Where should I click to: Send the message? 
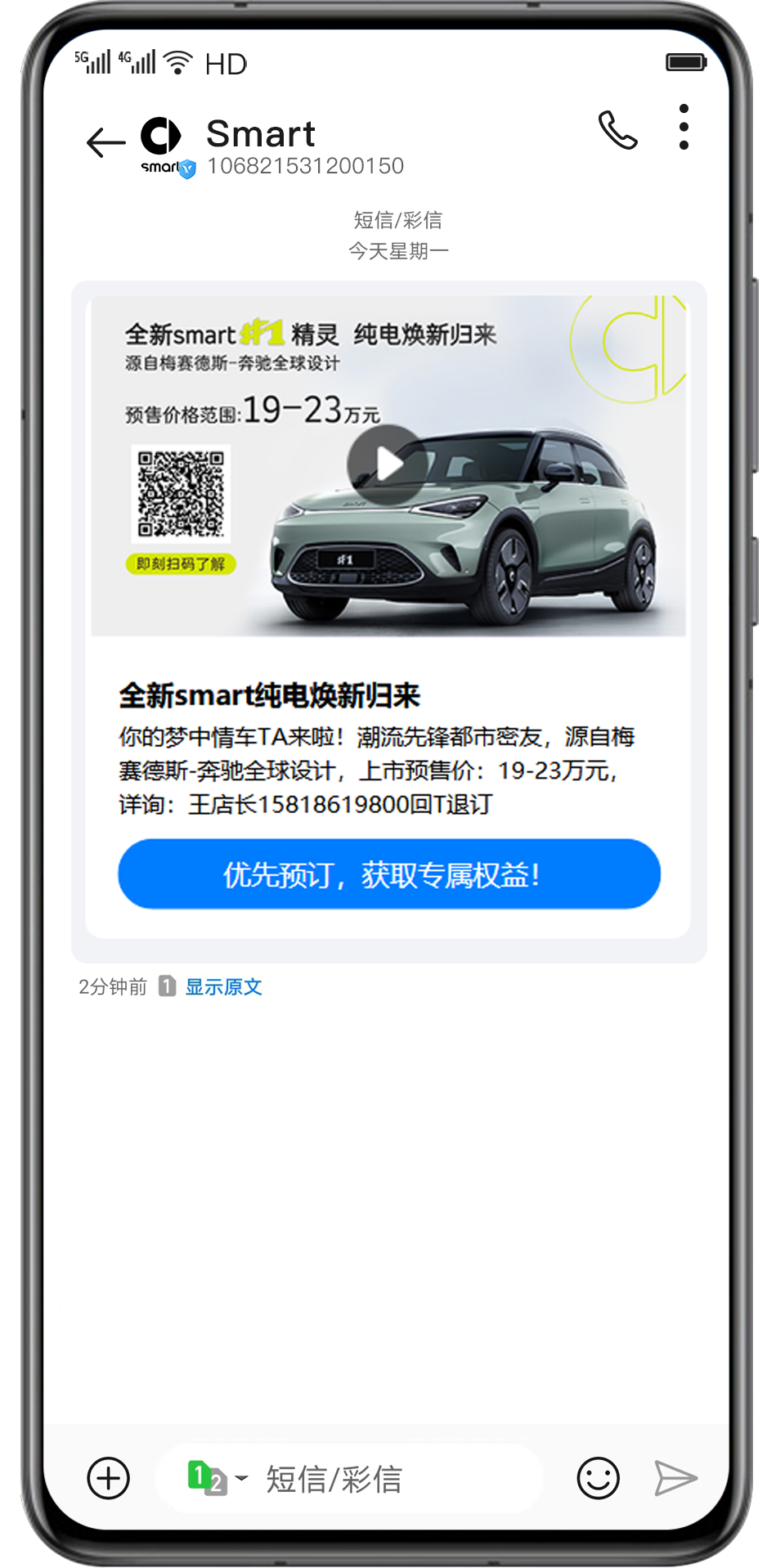(675, 1478)
